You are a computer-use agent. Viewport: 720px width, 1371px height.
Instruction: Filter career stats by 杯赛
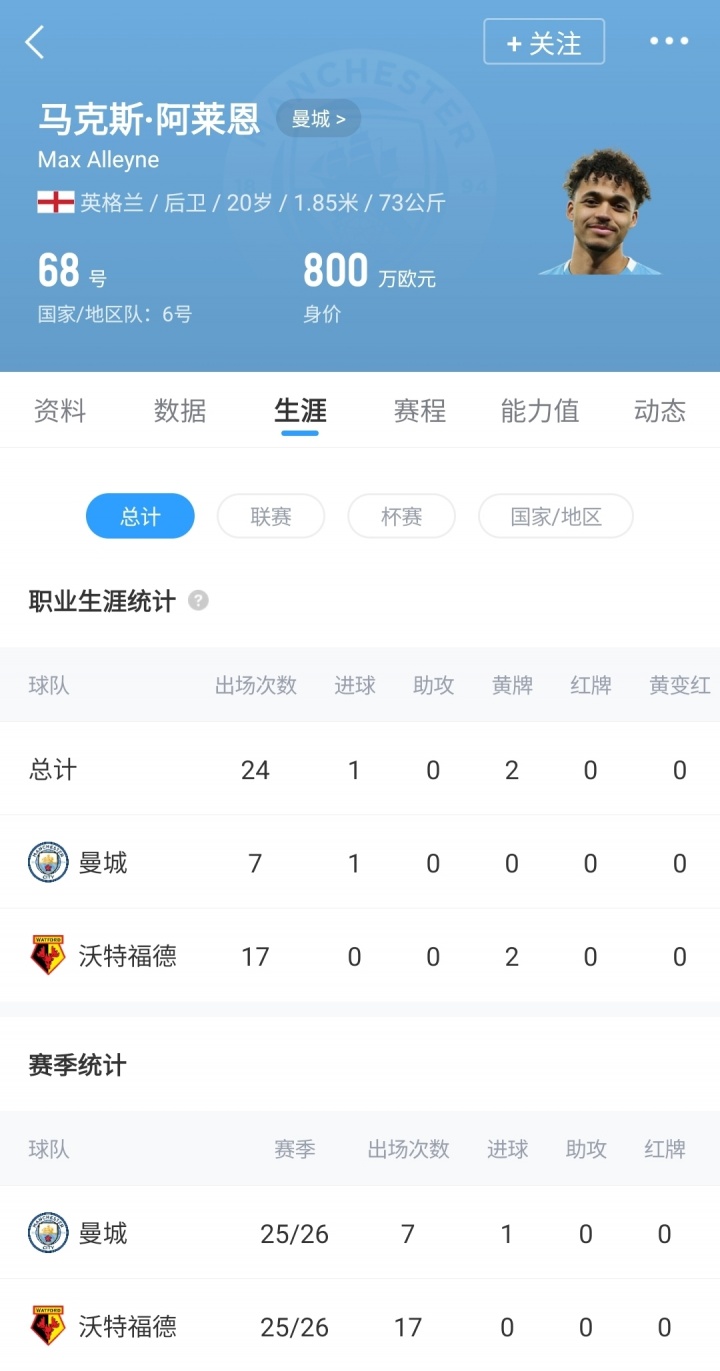click(x=401, y=517)
